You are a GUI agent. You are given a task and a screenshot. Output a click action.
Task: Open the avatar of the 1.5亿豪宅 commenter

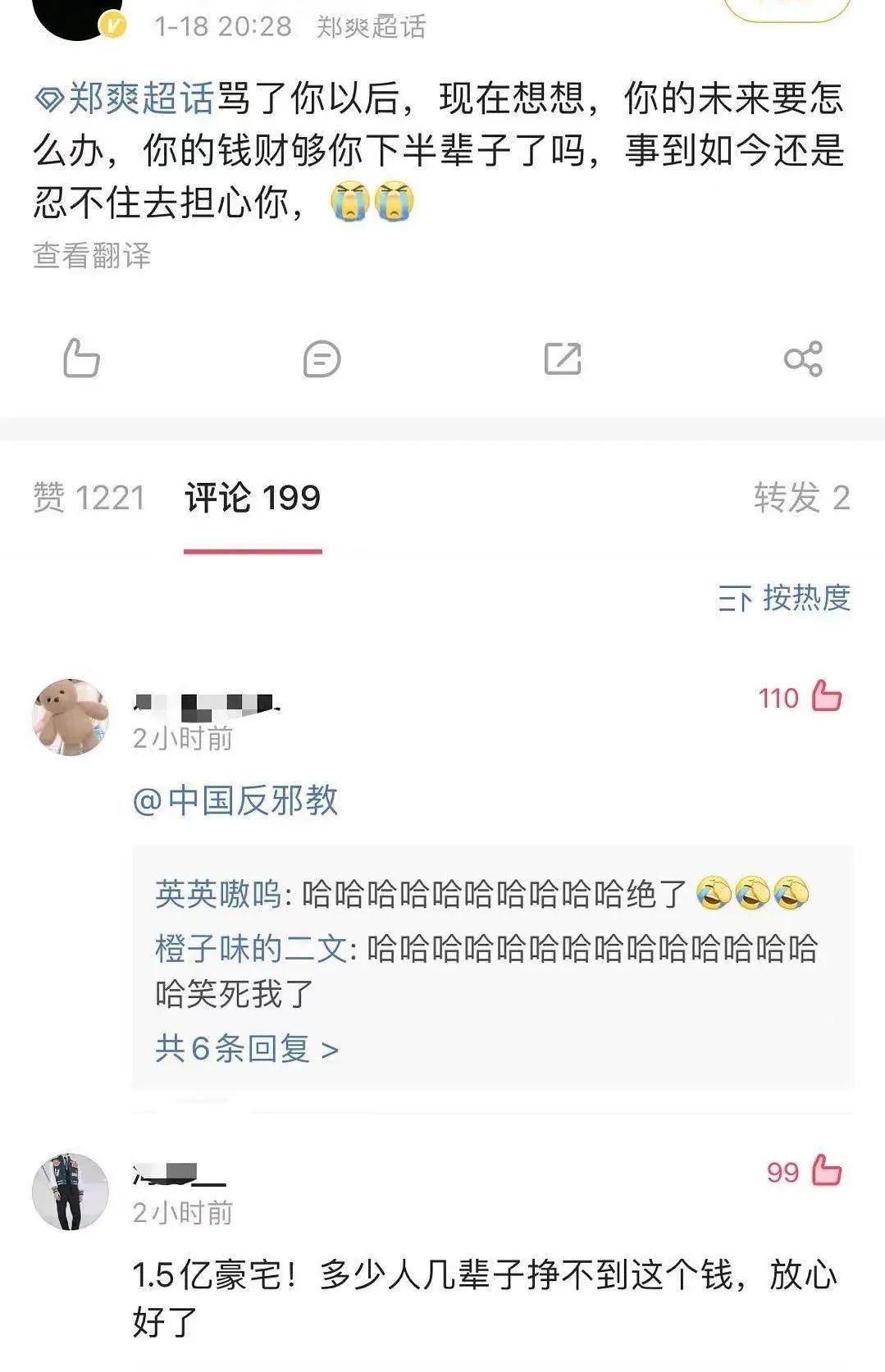coord(71,1192)
